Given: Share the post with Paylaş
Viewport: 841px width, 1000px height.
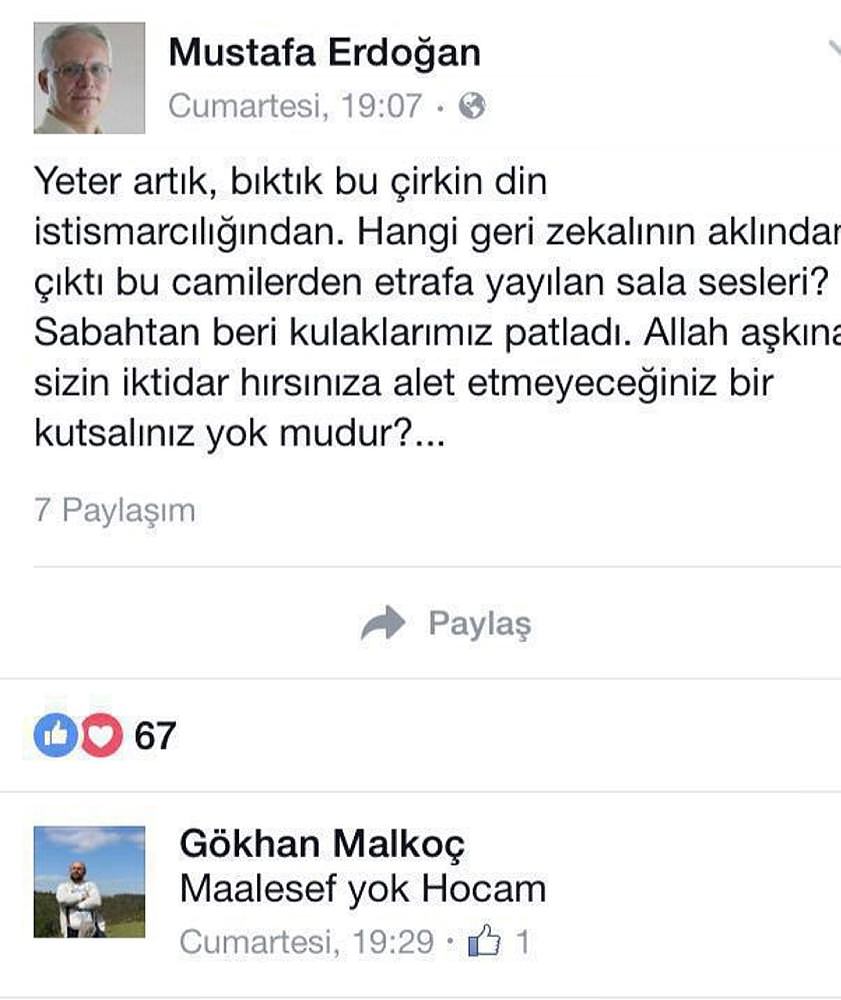Looking at the screenshot, I should click(447, 624).
